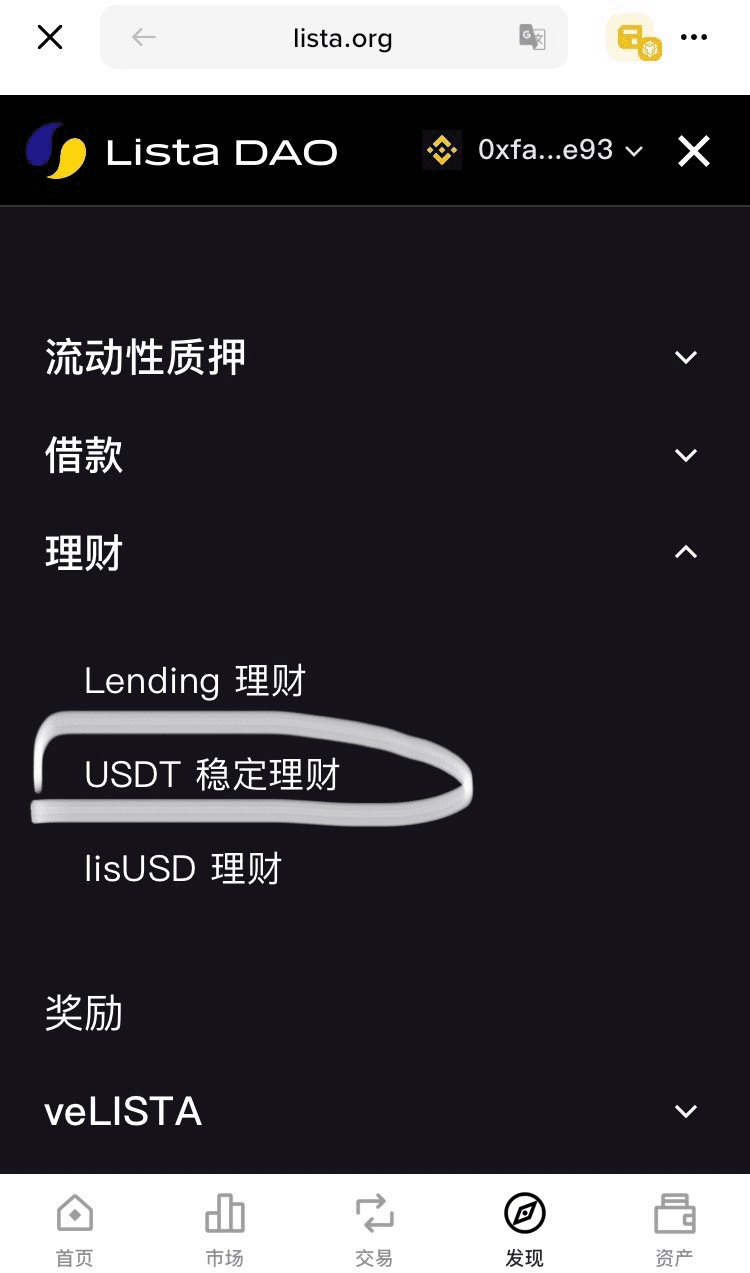The width and height of the screenshot is (750, 1273).
Task: Close the in-app browser with X
Action: (49, 38)
